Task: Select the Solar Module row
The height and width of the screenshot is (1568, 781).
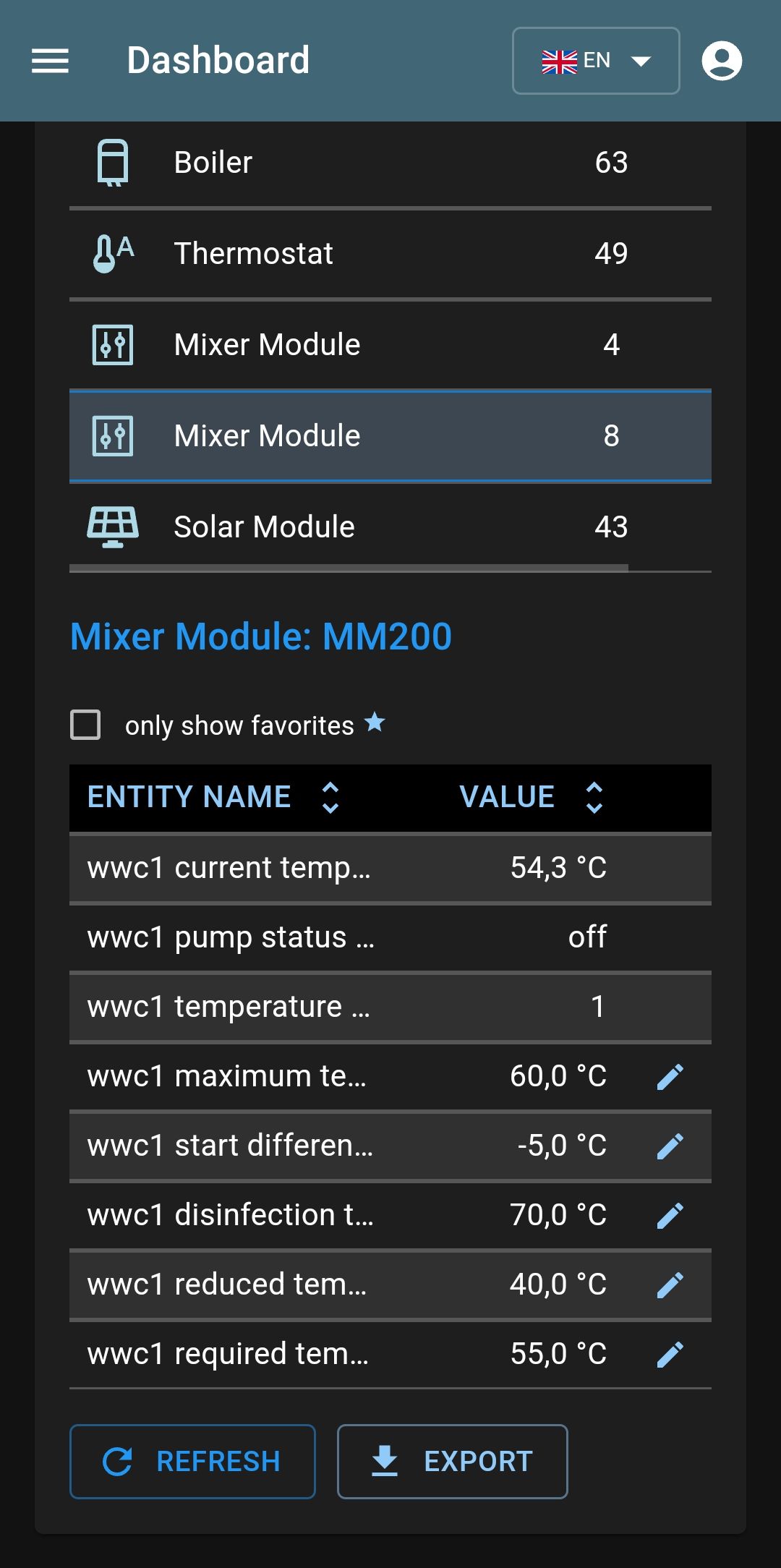Action: 390,527
